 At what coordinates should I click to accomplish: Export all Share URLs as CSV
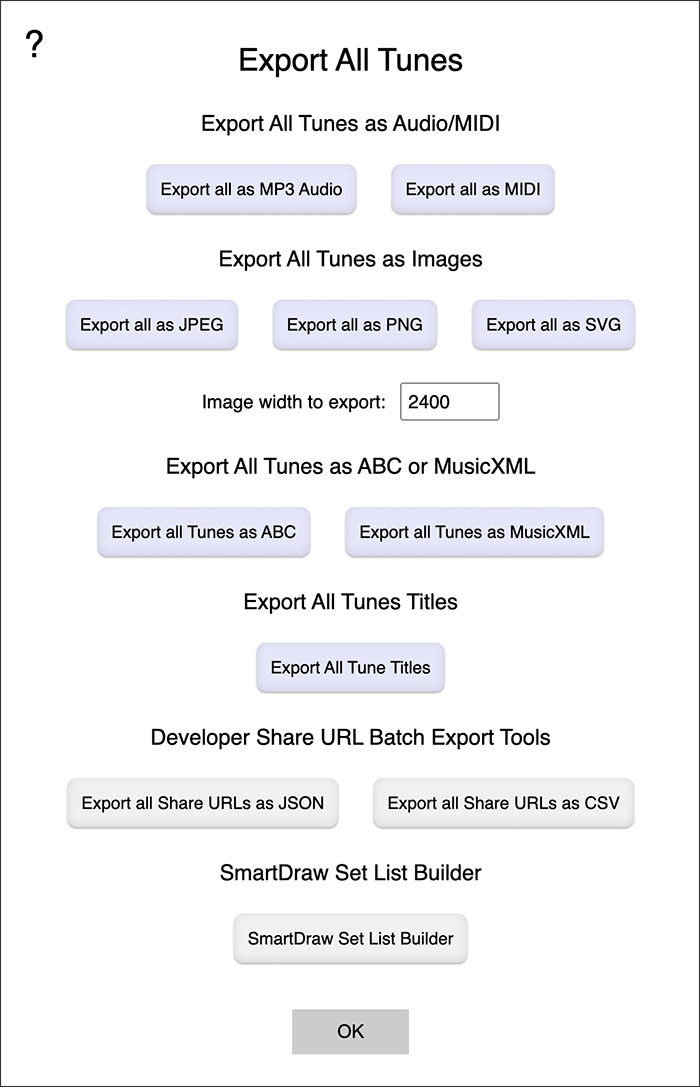click(x=503, y=803)
